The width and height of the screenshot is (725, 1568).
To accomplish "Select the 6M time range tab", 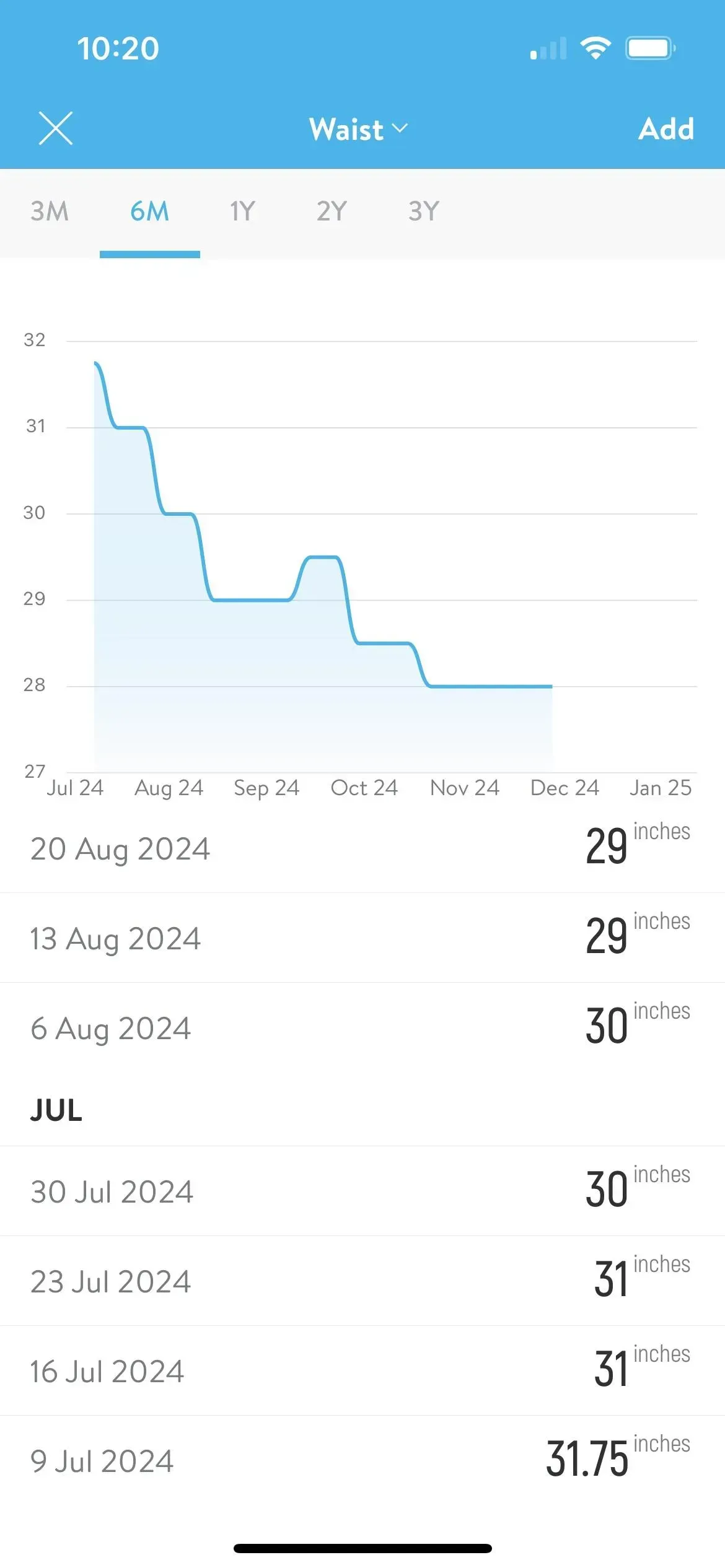I will click(x=149, y=212).
